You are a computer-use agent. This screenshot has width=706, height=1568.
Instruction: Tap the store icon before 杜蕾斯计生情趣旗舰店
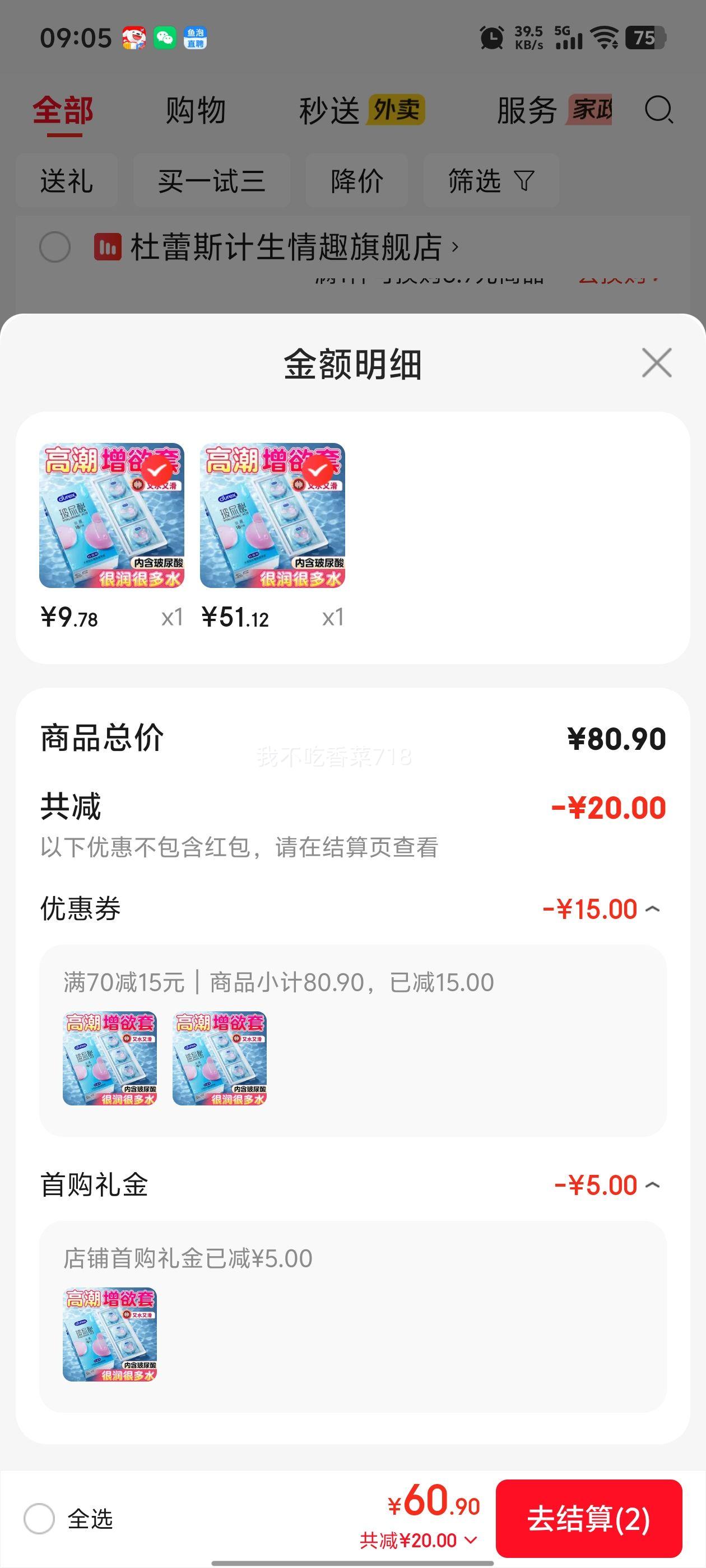[x=106, y=248]
